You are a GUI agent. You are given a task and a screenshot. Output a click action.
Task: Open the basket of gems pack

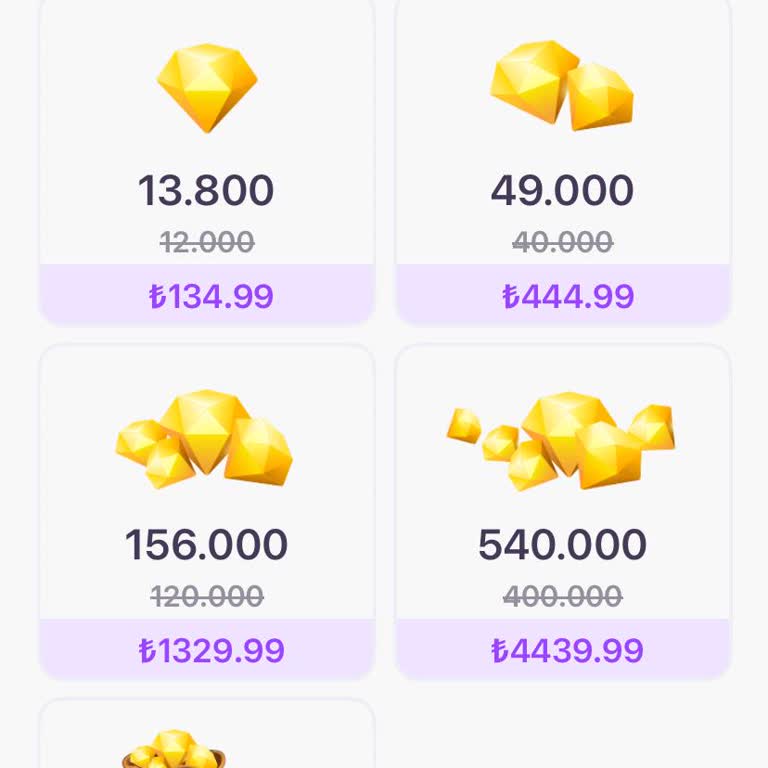coord(206,738)
